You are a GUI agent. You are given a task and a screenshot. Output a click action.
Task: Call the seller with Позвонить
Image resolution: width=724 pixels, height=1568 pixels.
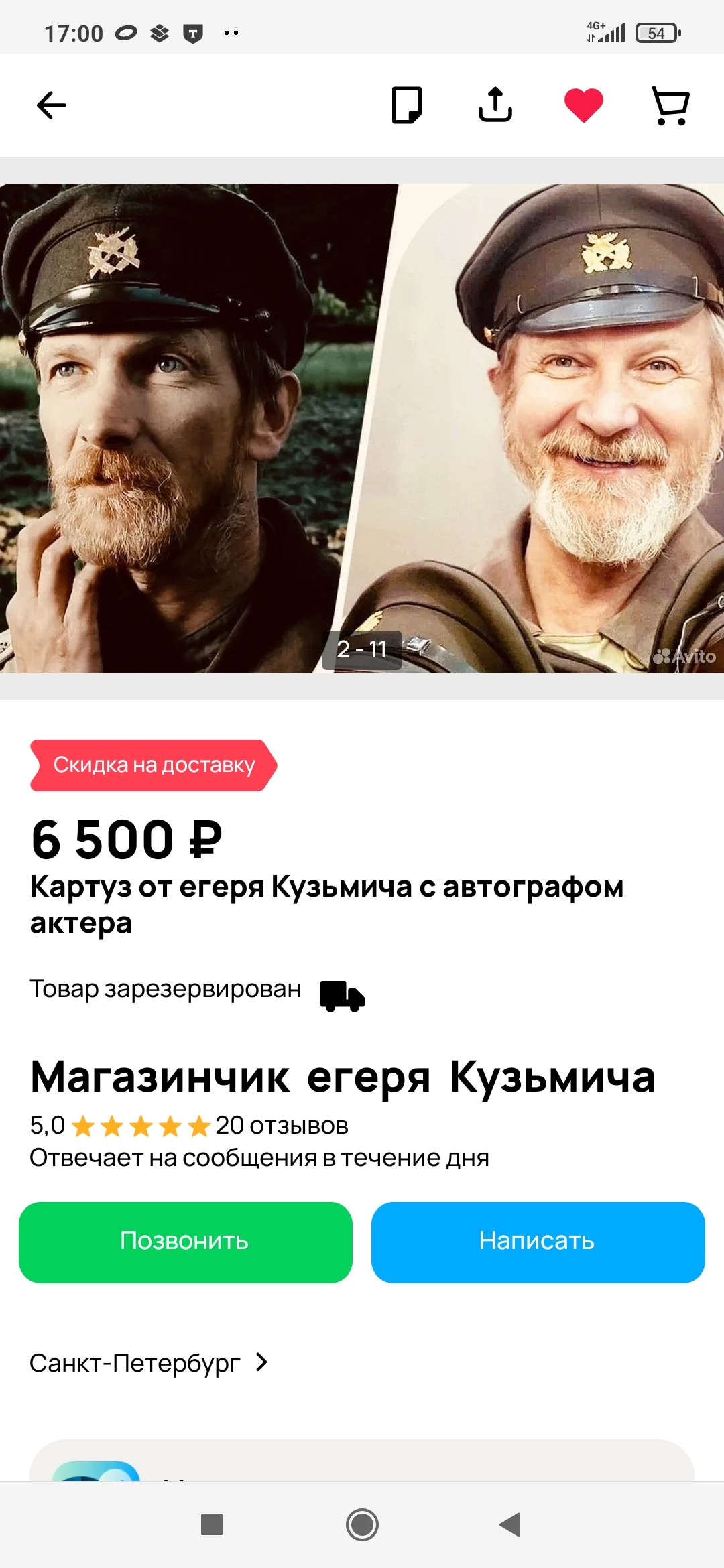(186, 1242)
